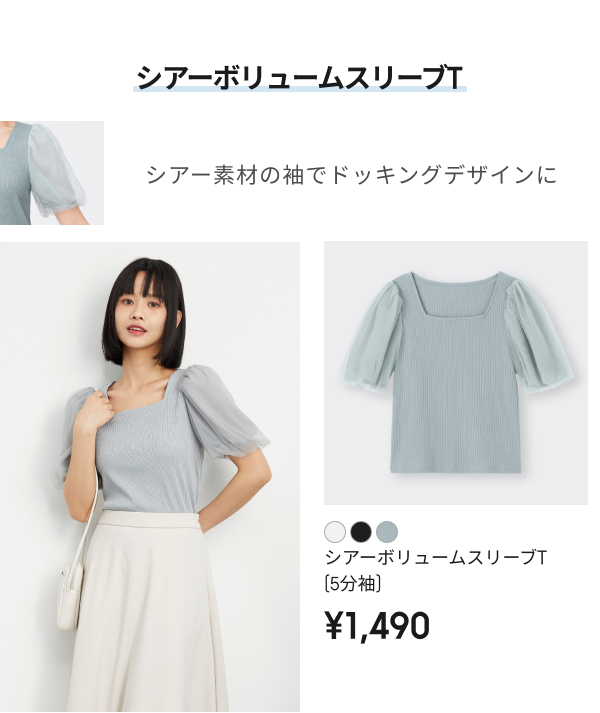The width and height of the screenshot is (600, 713).
Task: Select the black color swatch
Action: point(361,531)
